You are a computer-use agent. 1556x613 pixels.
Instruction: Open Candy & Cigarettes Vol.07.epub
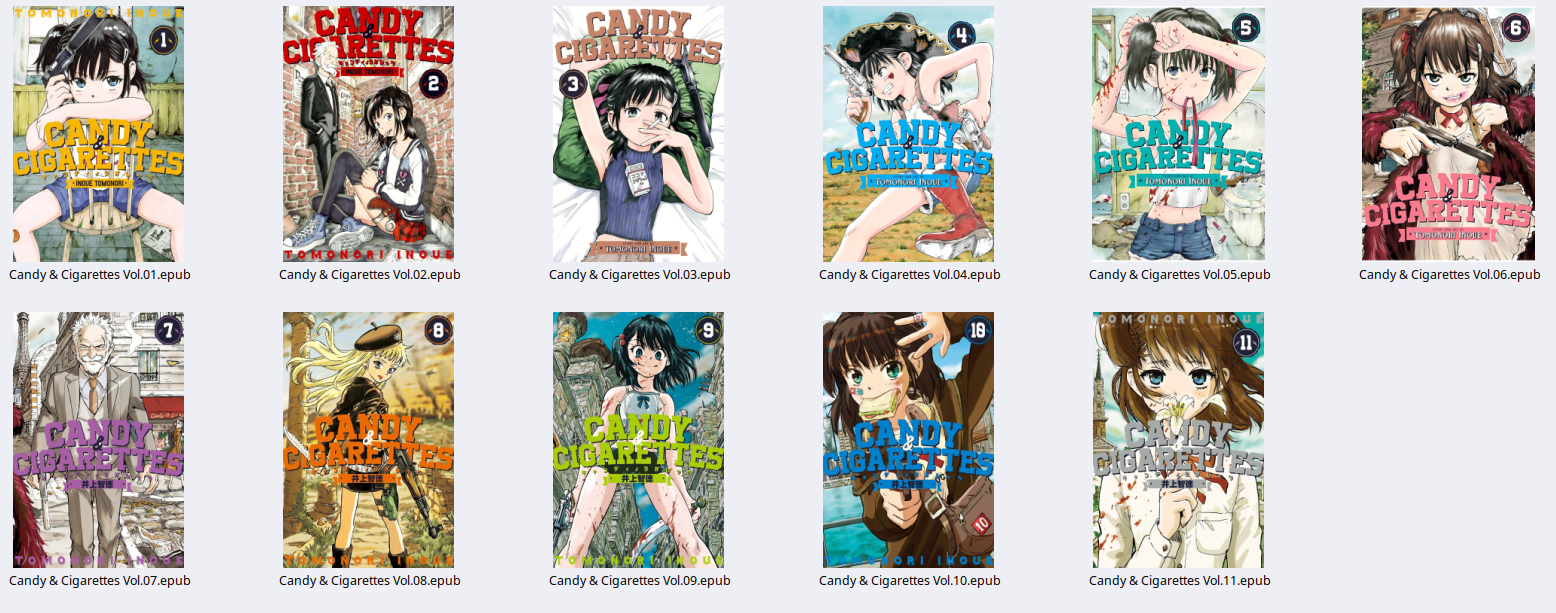(x=98, y=440)
